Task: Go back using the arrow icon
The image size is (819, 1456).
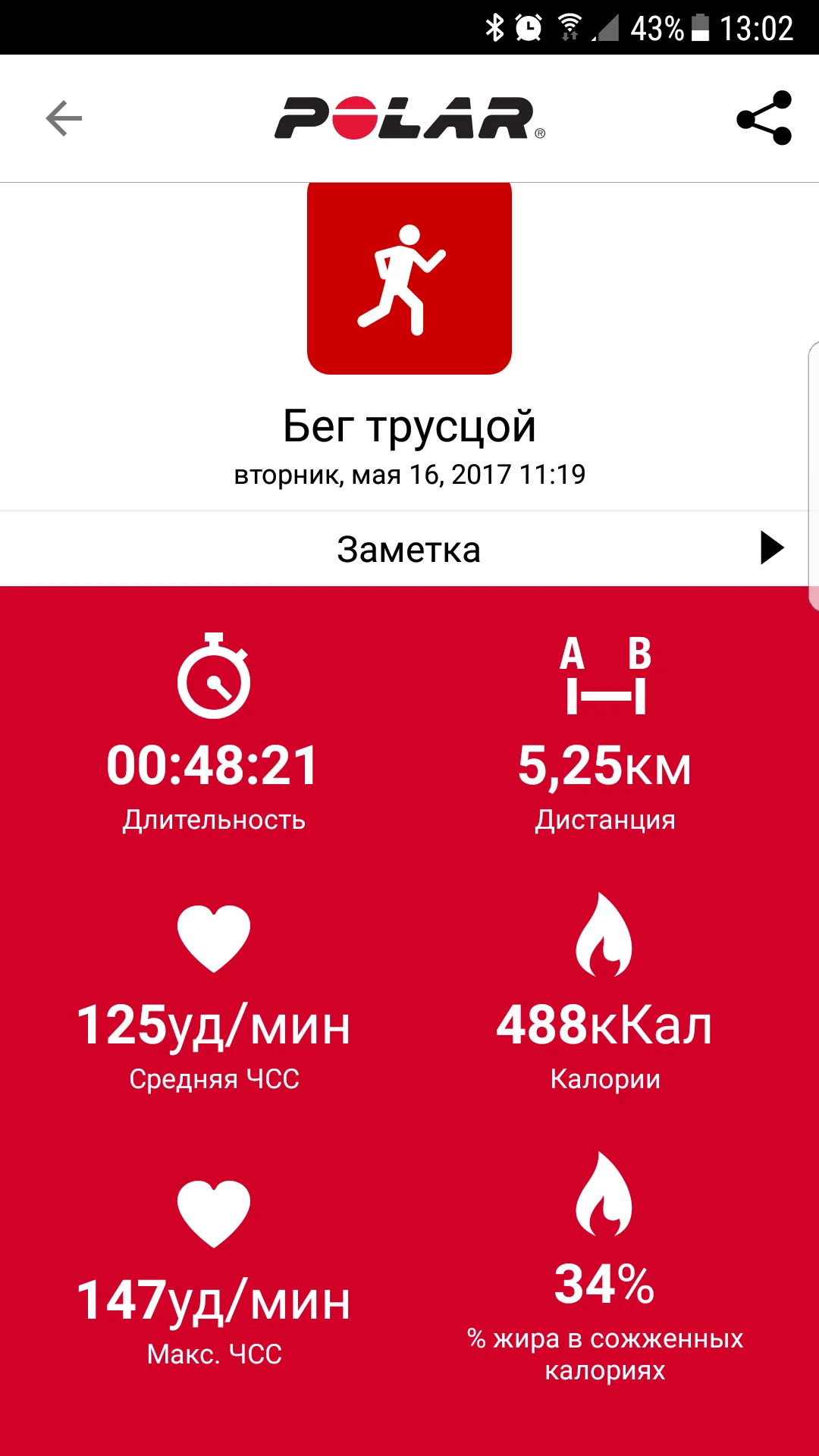Action: point(64,118)
